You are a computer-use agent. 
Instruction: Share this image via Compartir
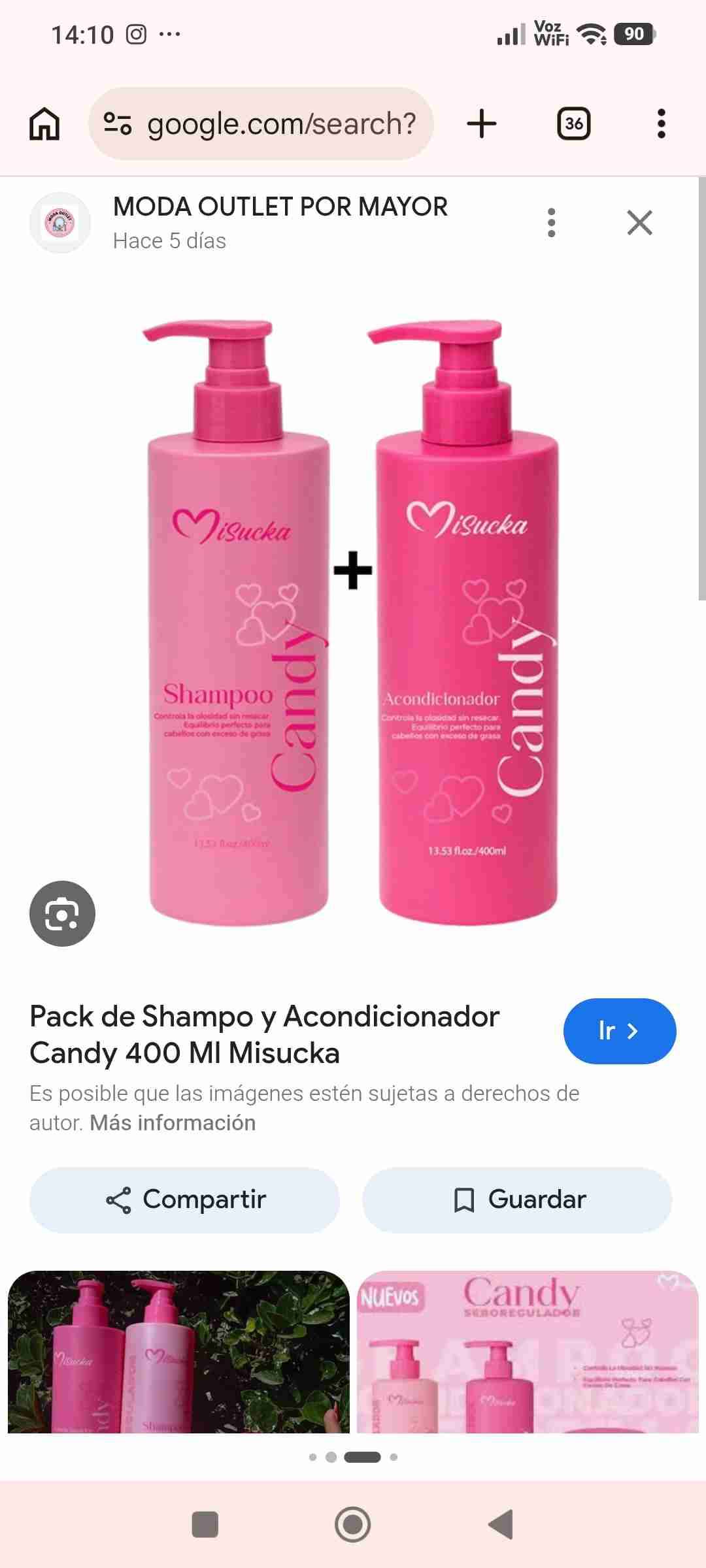pyautogui.click(x=184, y=1200)
